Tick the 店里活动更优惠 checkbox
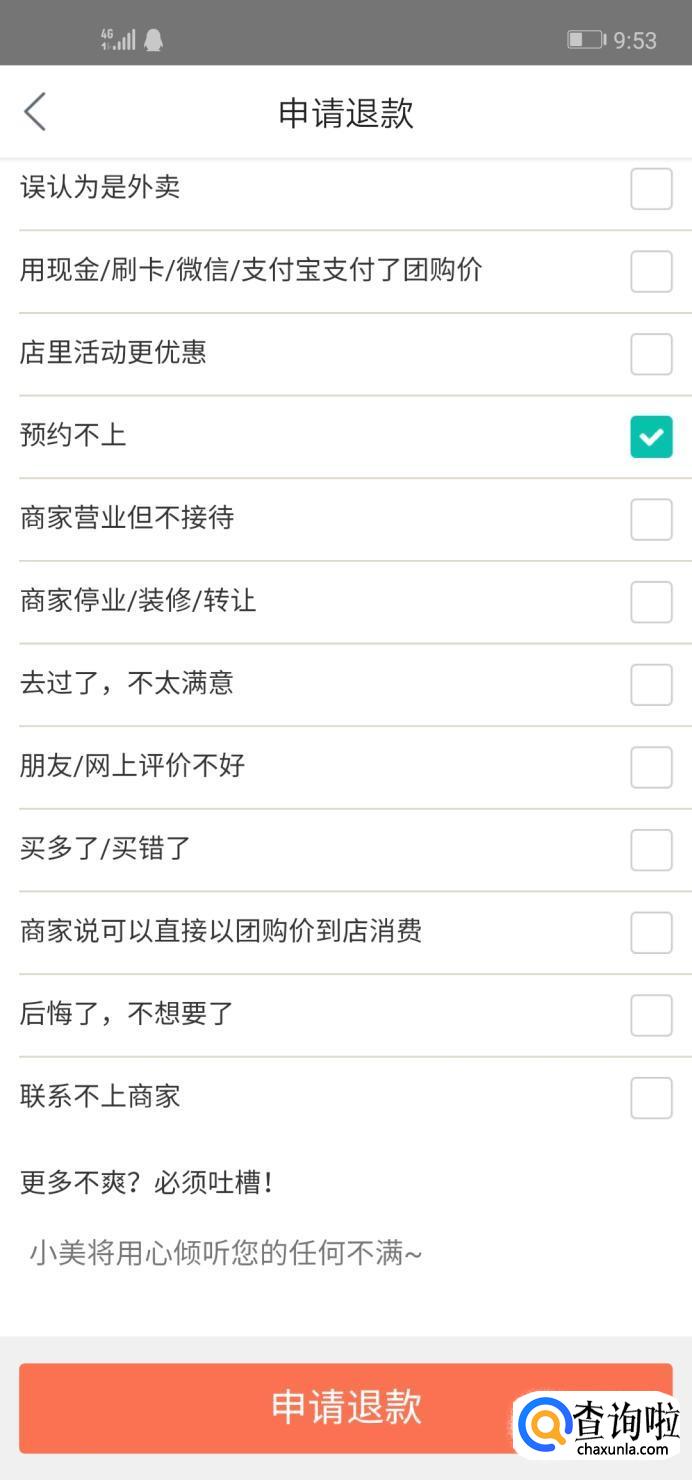 pyautogui.click(x=651, y=354)
